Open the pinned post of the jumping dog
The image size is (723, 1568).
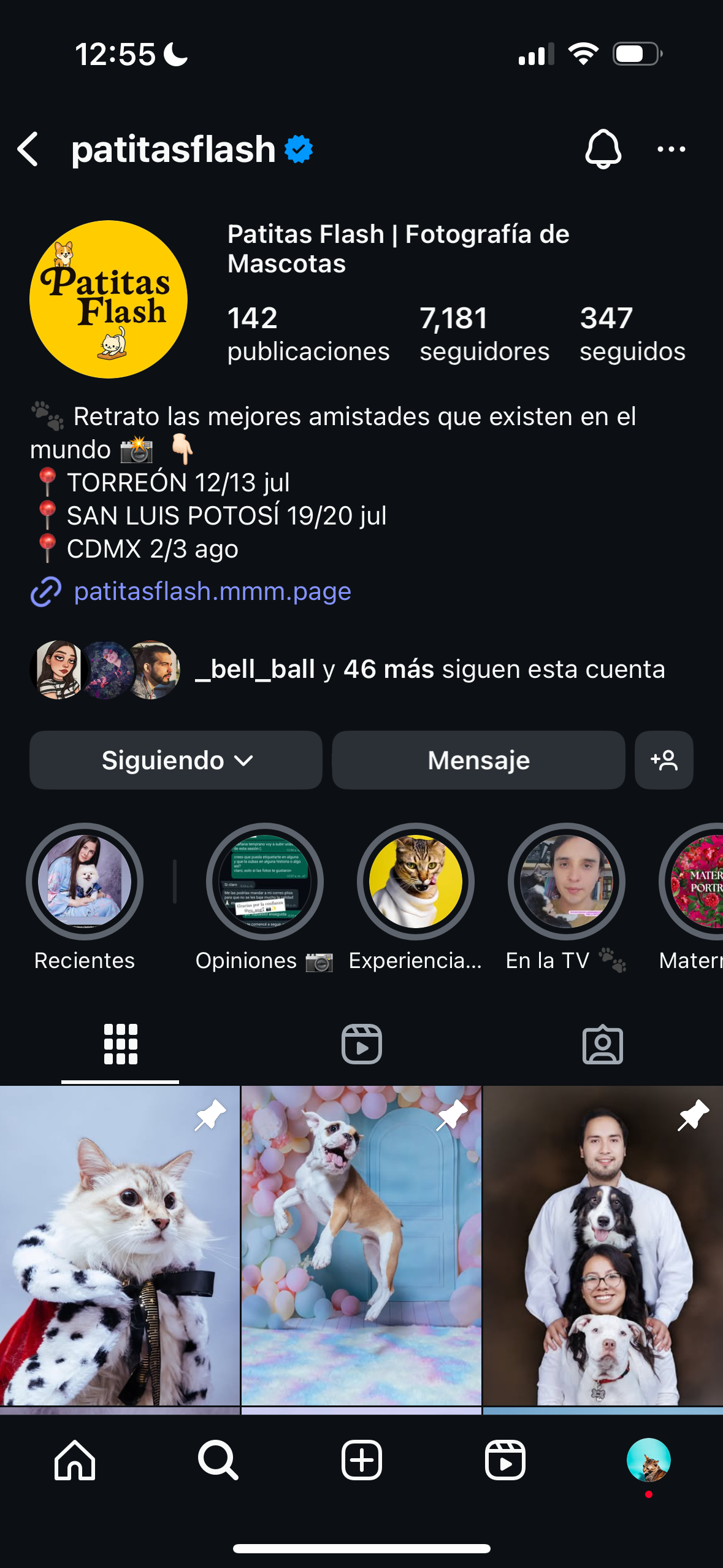(x=361, y=1245)
